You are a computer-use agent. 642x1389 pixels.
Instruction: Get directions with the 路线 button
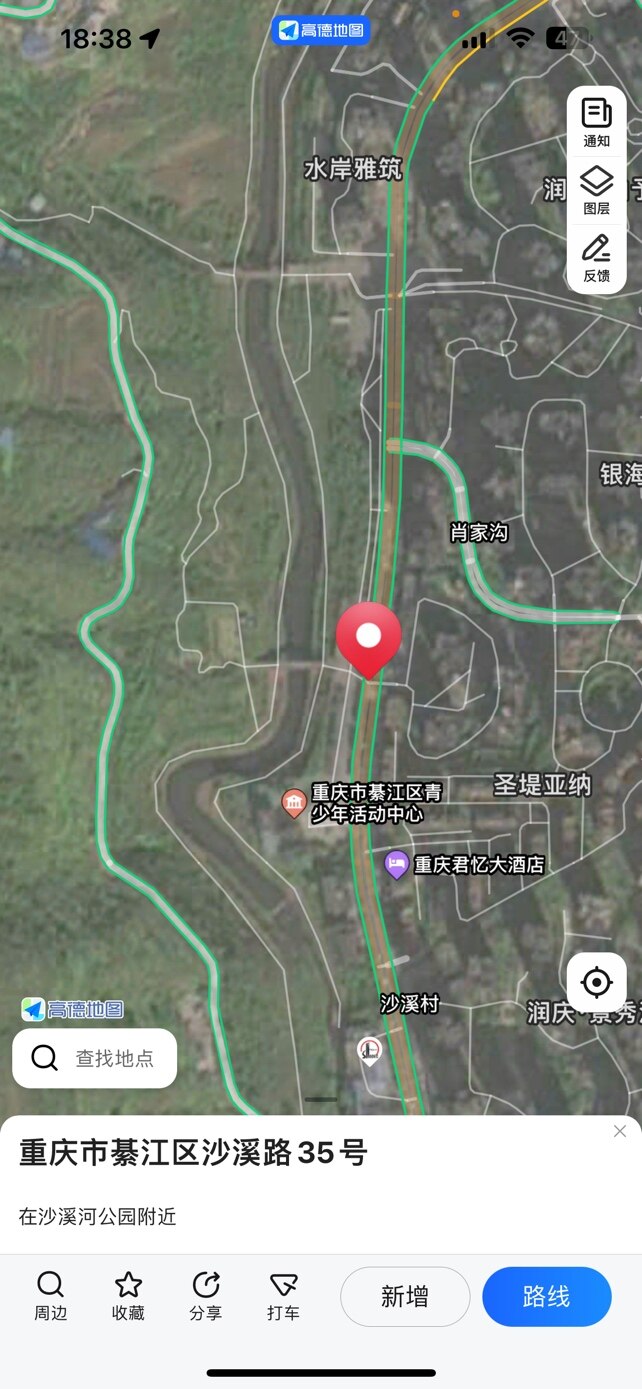[x=546, y=1297]
